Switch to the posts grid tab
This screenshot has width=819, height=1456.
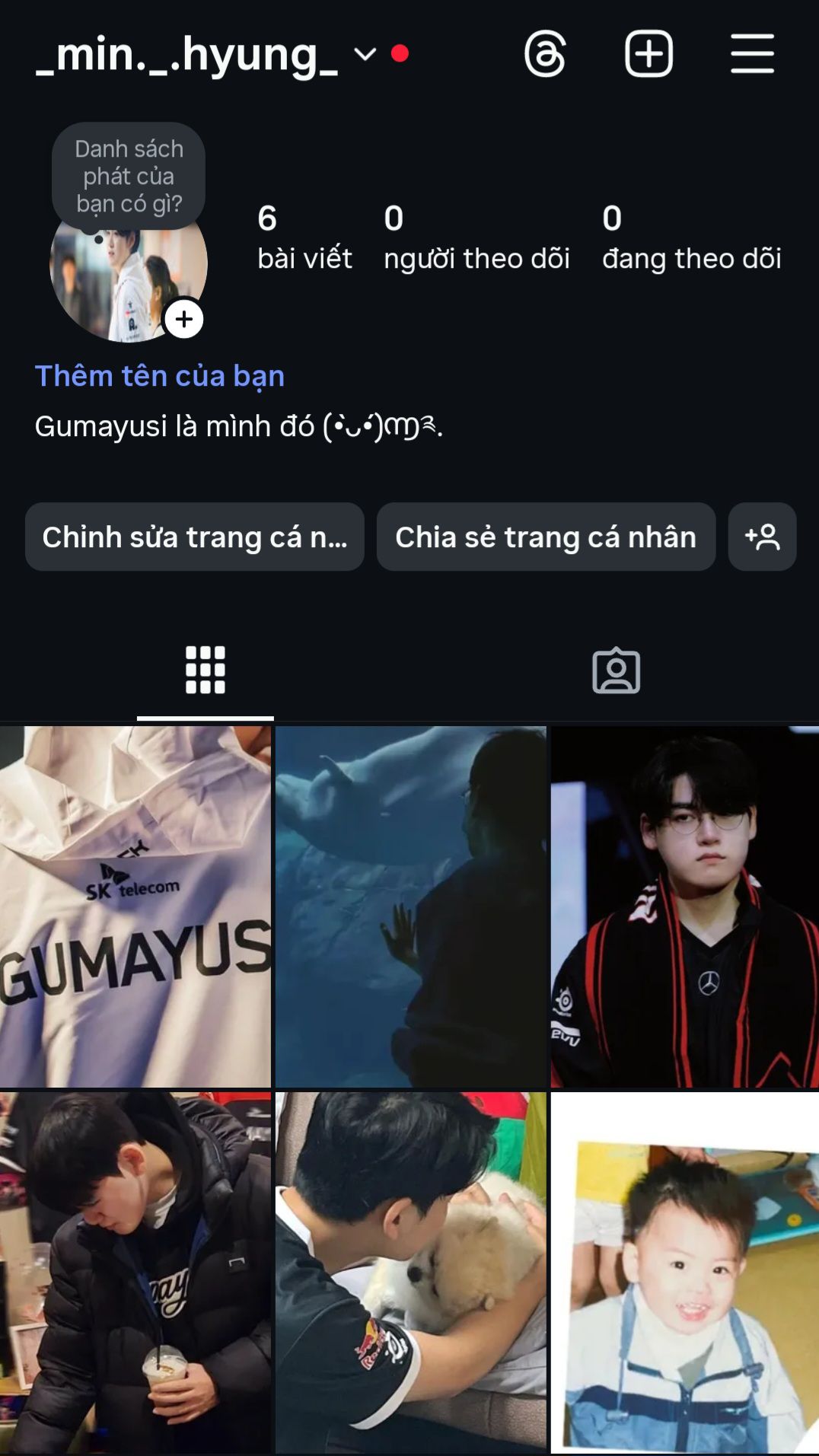(x=206, y=671)
